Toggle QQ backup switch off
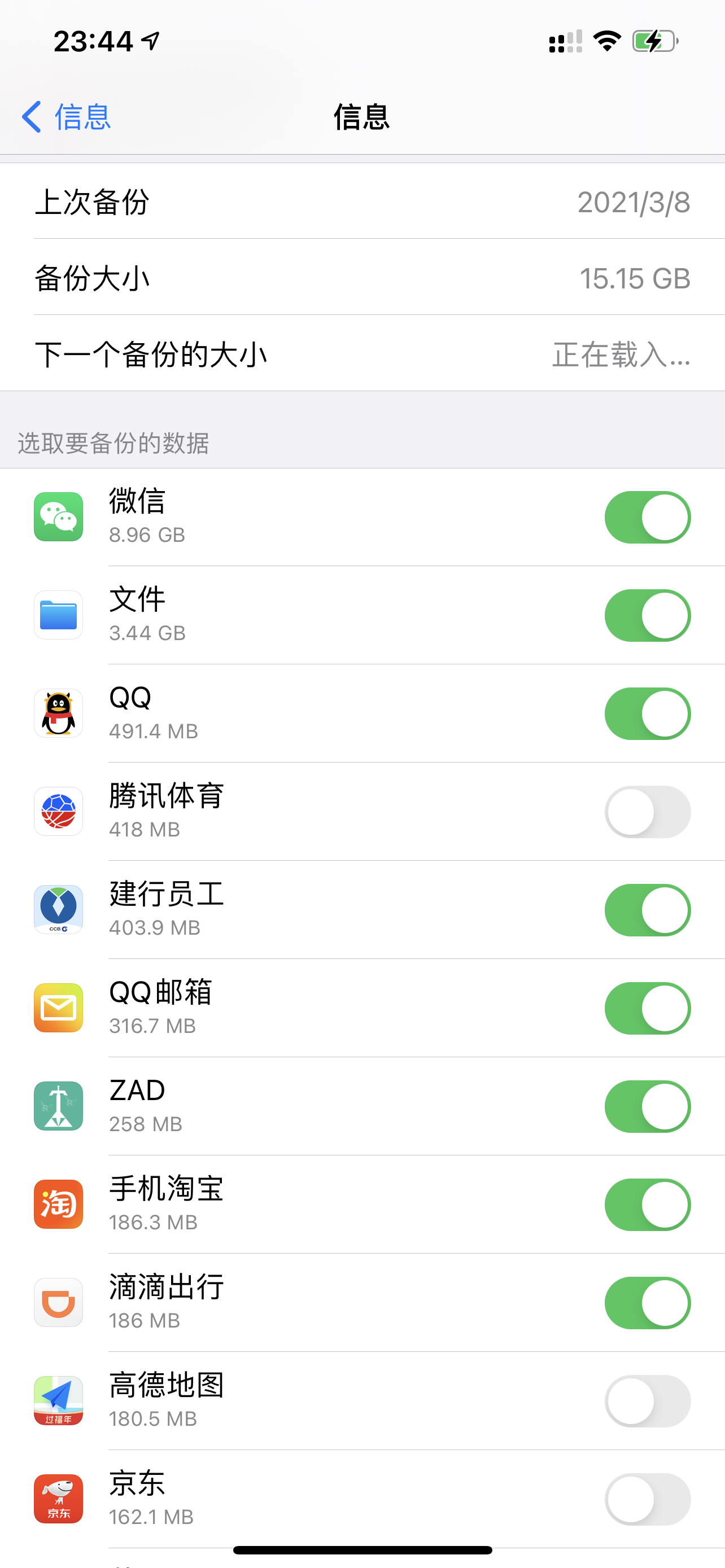725x1568 pixels. point(647,713)
